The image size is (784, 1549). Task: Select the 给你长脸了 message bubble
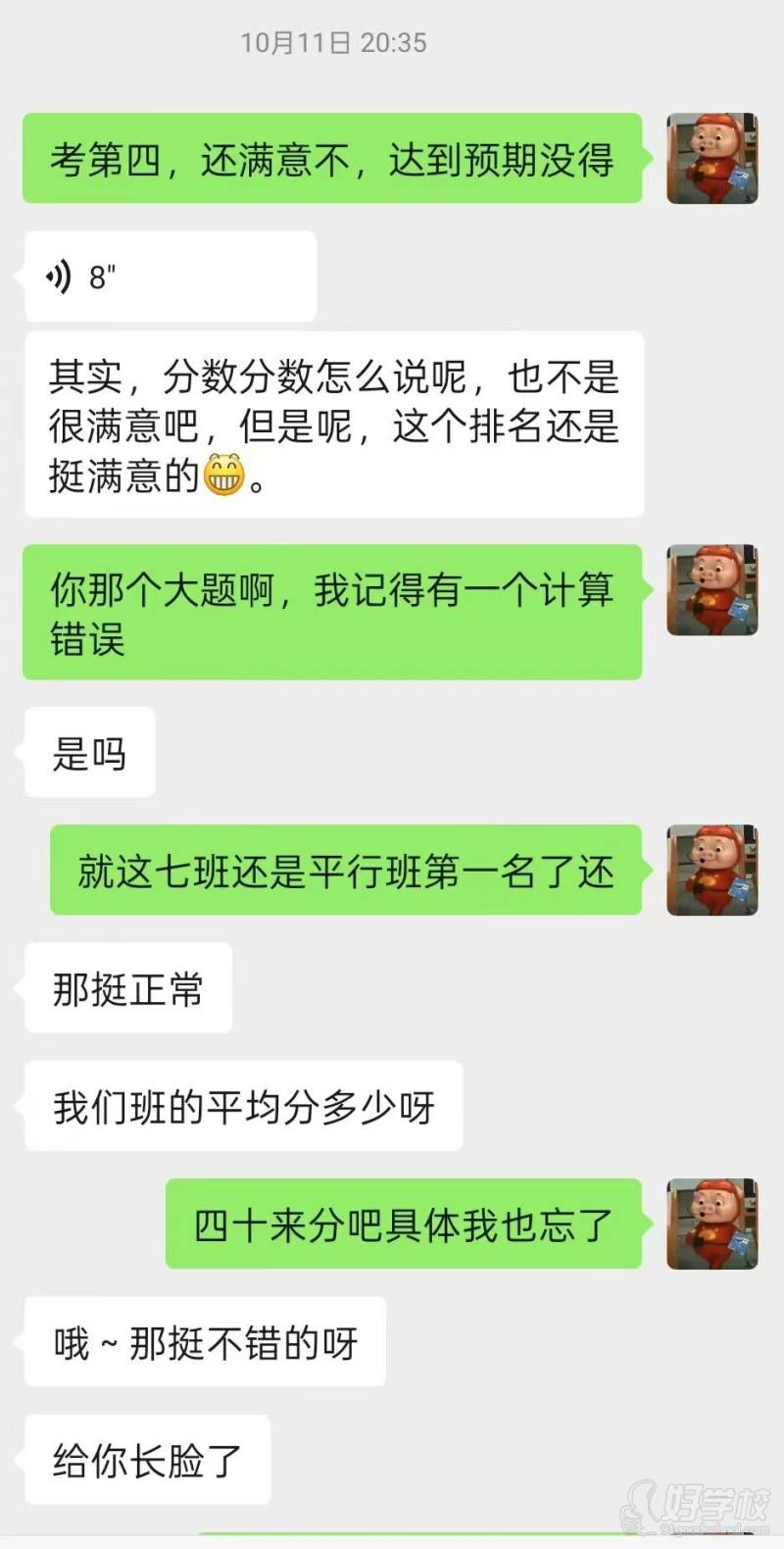tap(145, 1460)
